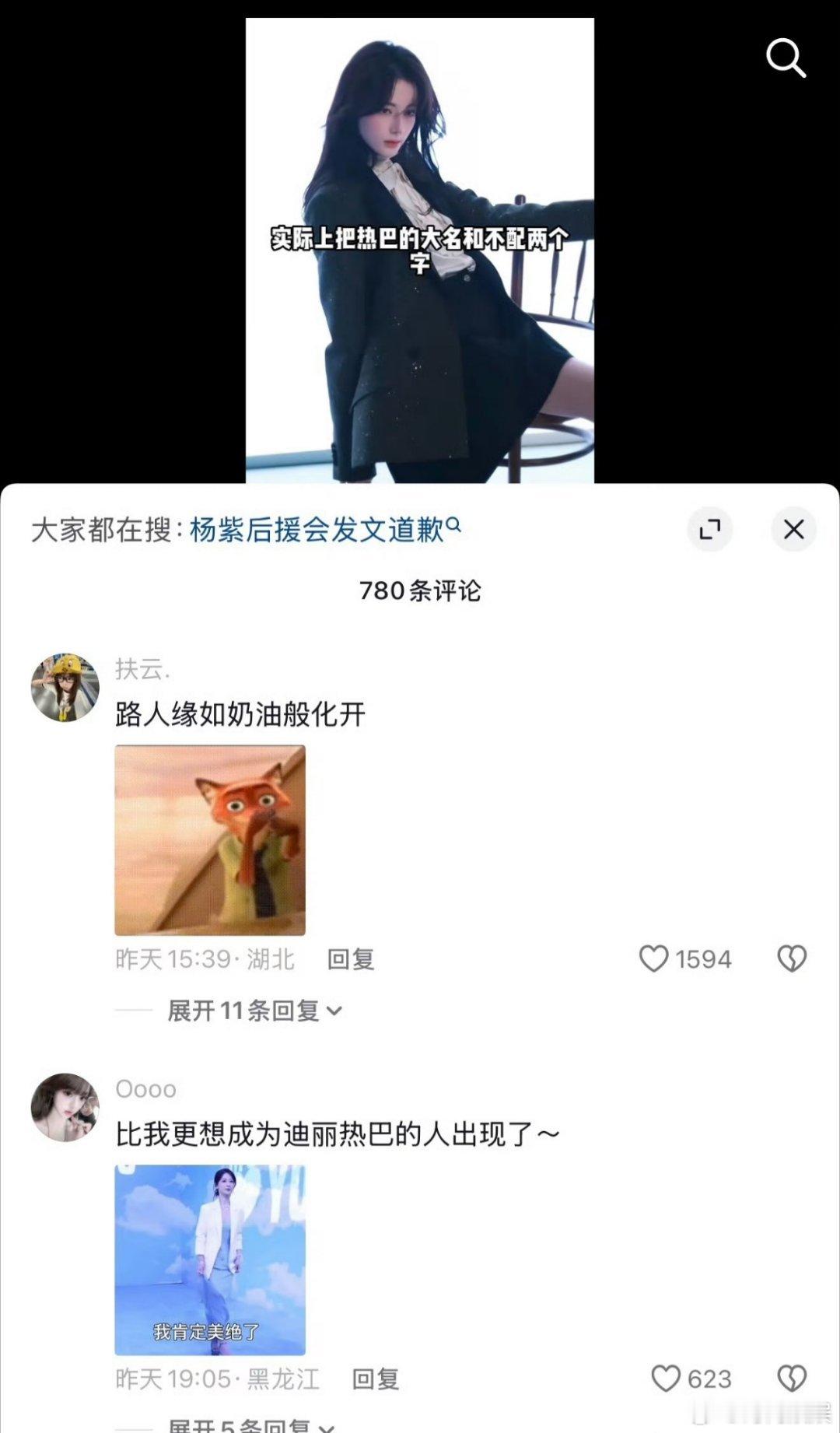Image resolution: width=840 pixels, height=1433 pixels.
Task: Toggle like on the comment with 1594 likes
Action: (656, 959)
